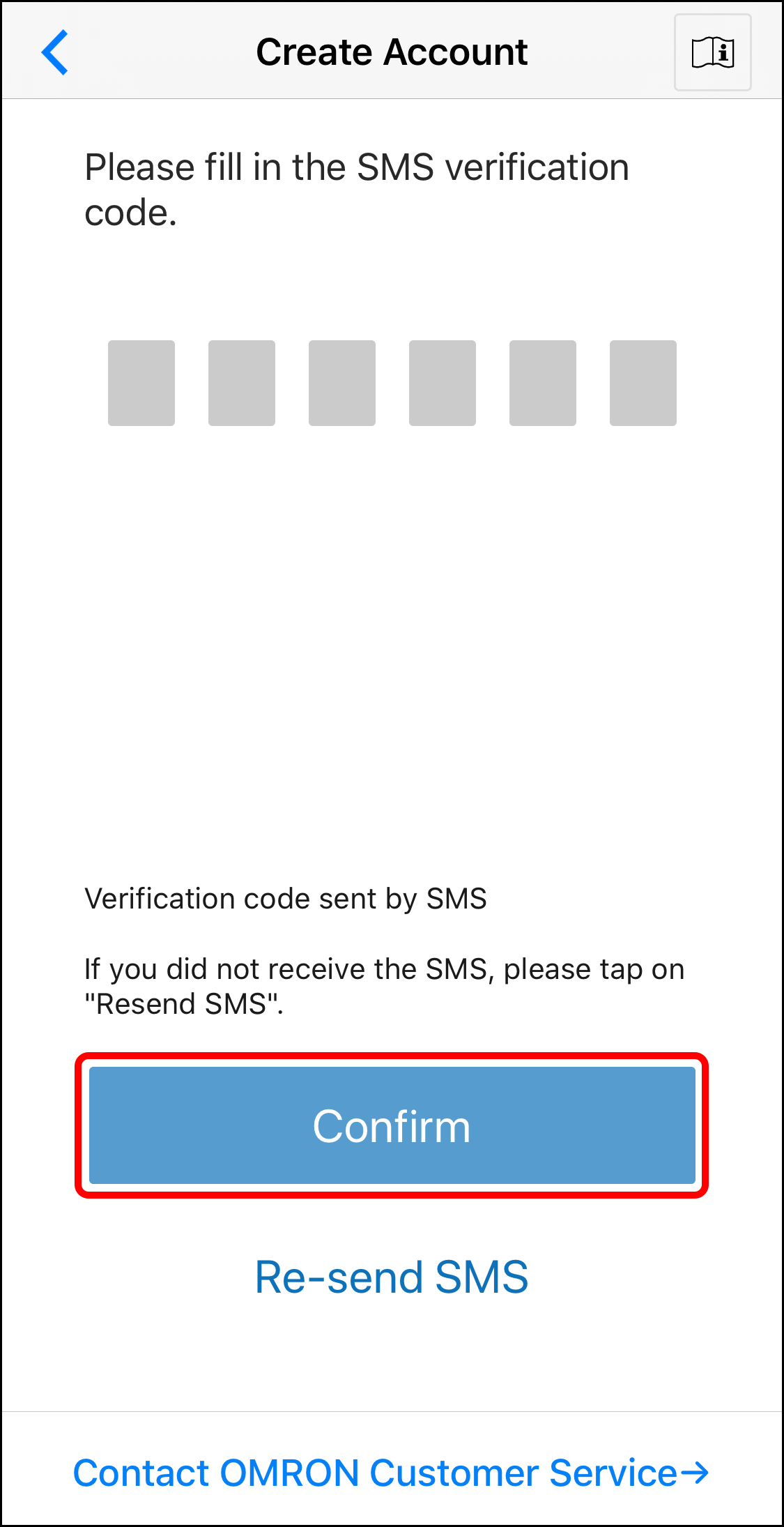Image resolution: width=784 pixels, height=1527 pixels.
Task: Open the help guide book icon
Action: click(712, 52)
